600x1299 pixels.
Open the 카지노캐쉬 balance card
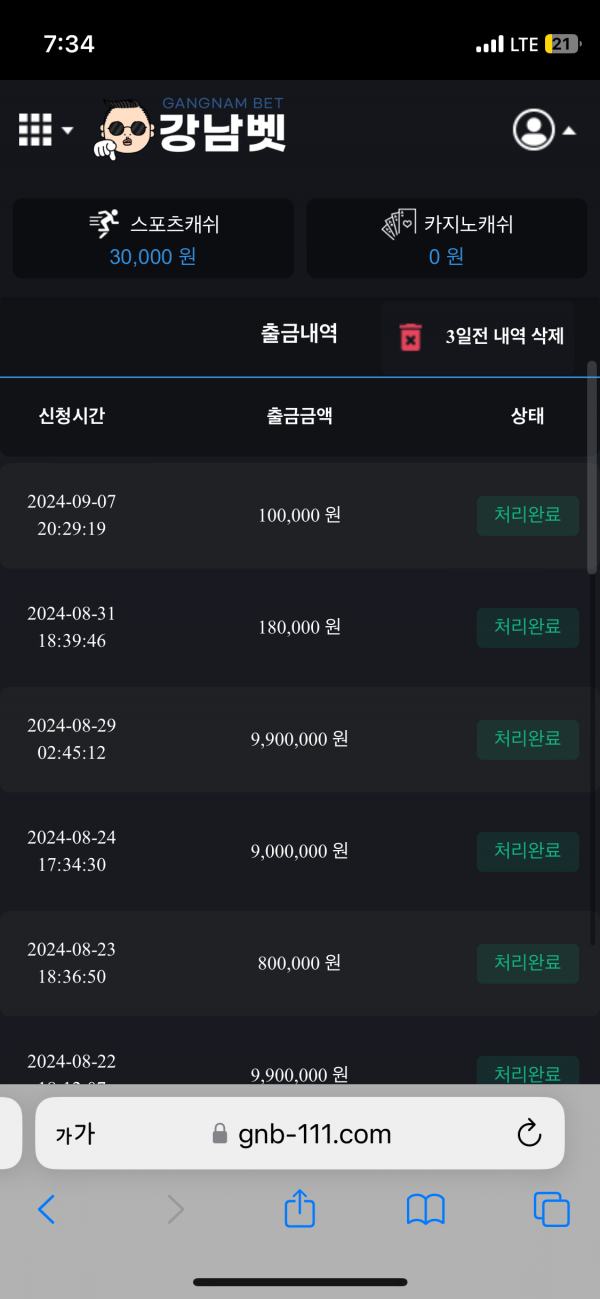[446, 238]
